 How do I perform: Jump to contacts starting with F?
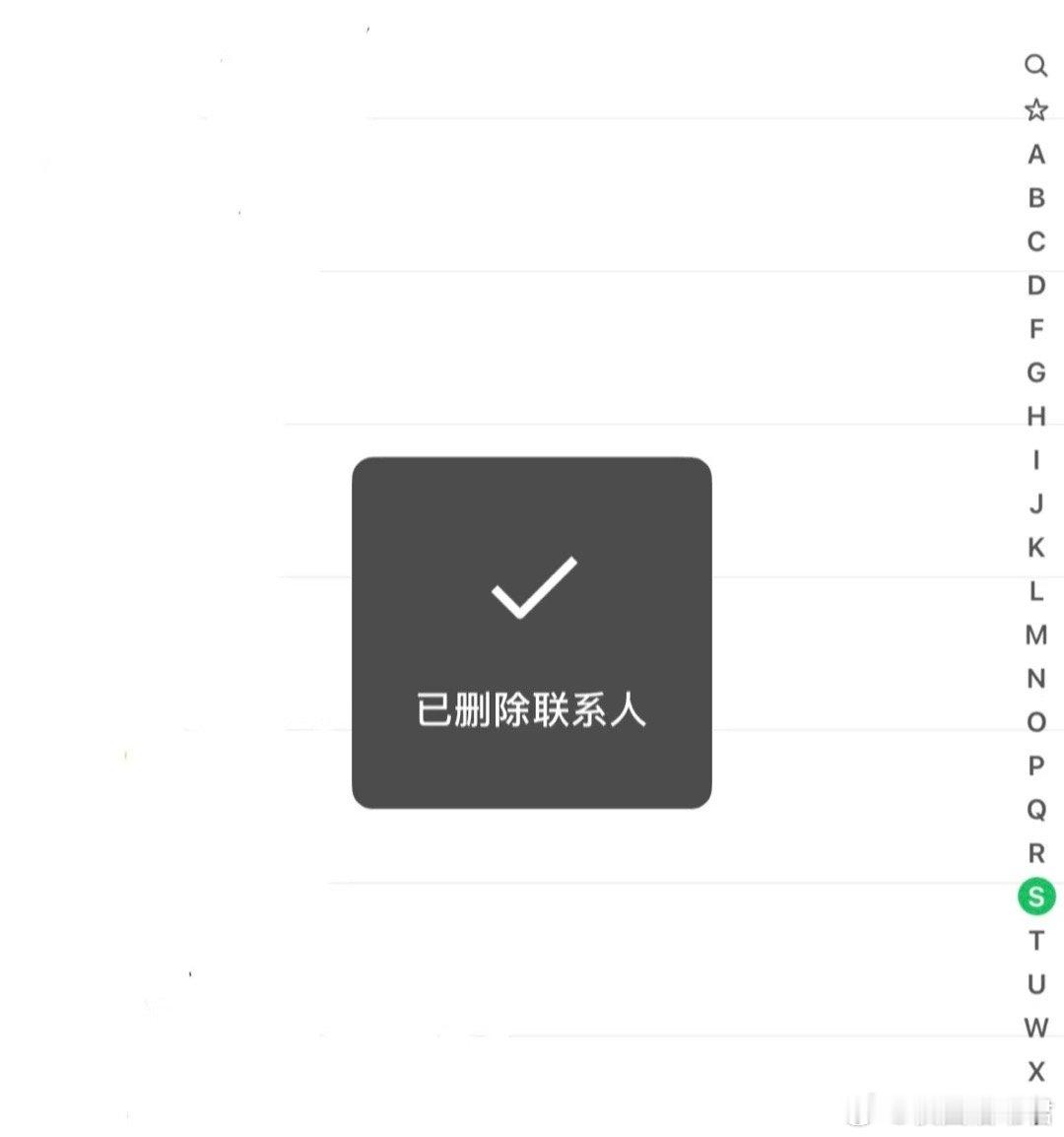pos(1034,329)
